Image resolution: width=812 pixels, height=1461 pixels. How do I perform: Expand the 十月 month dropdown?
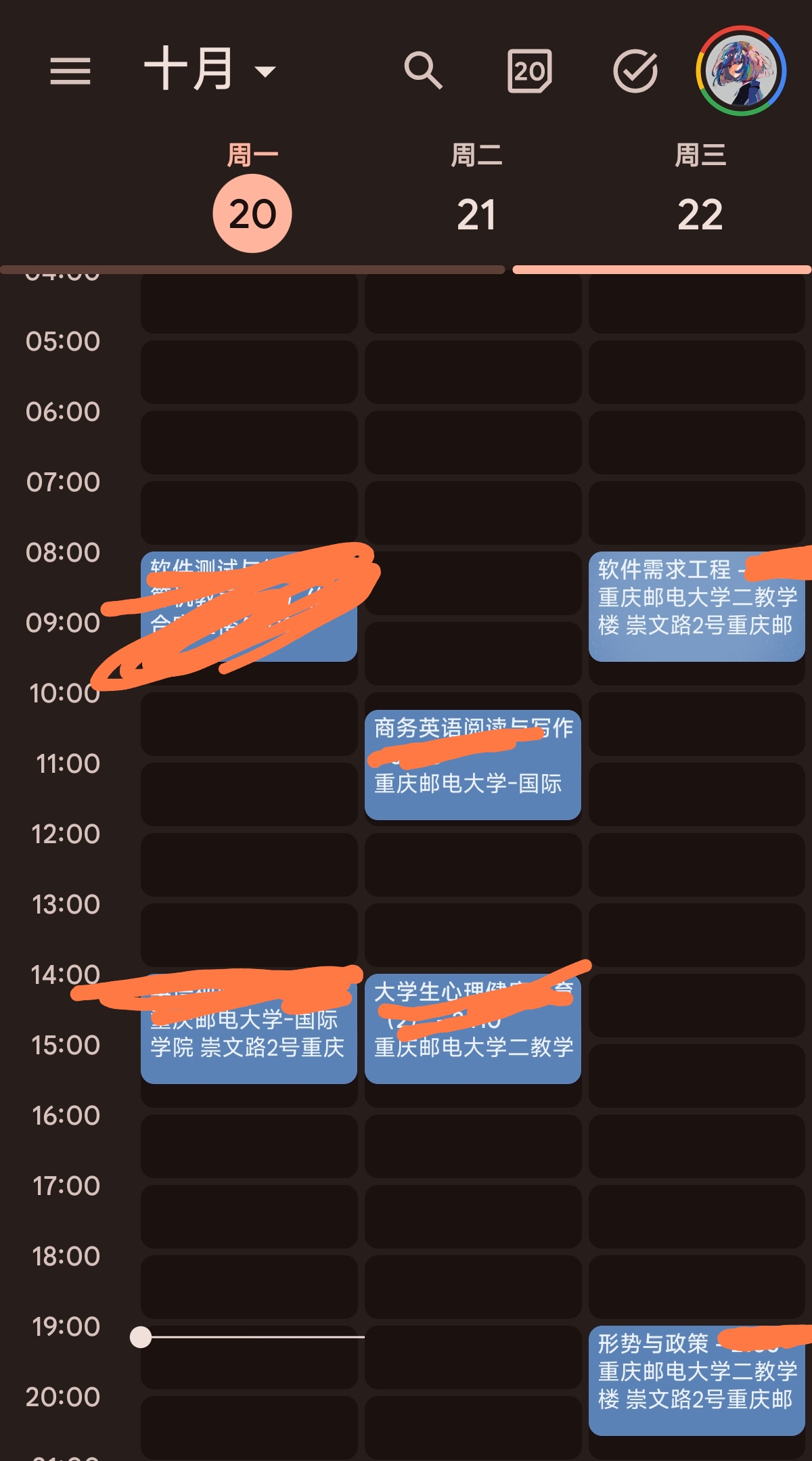coord(210,70)
